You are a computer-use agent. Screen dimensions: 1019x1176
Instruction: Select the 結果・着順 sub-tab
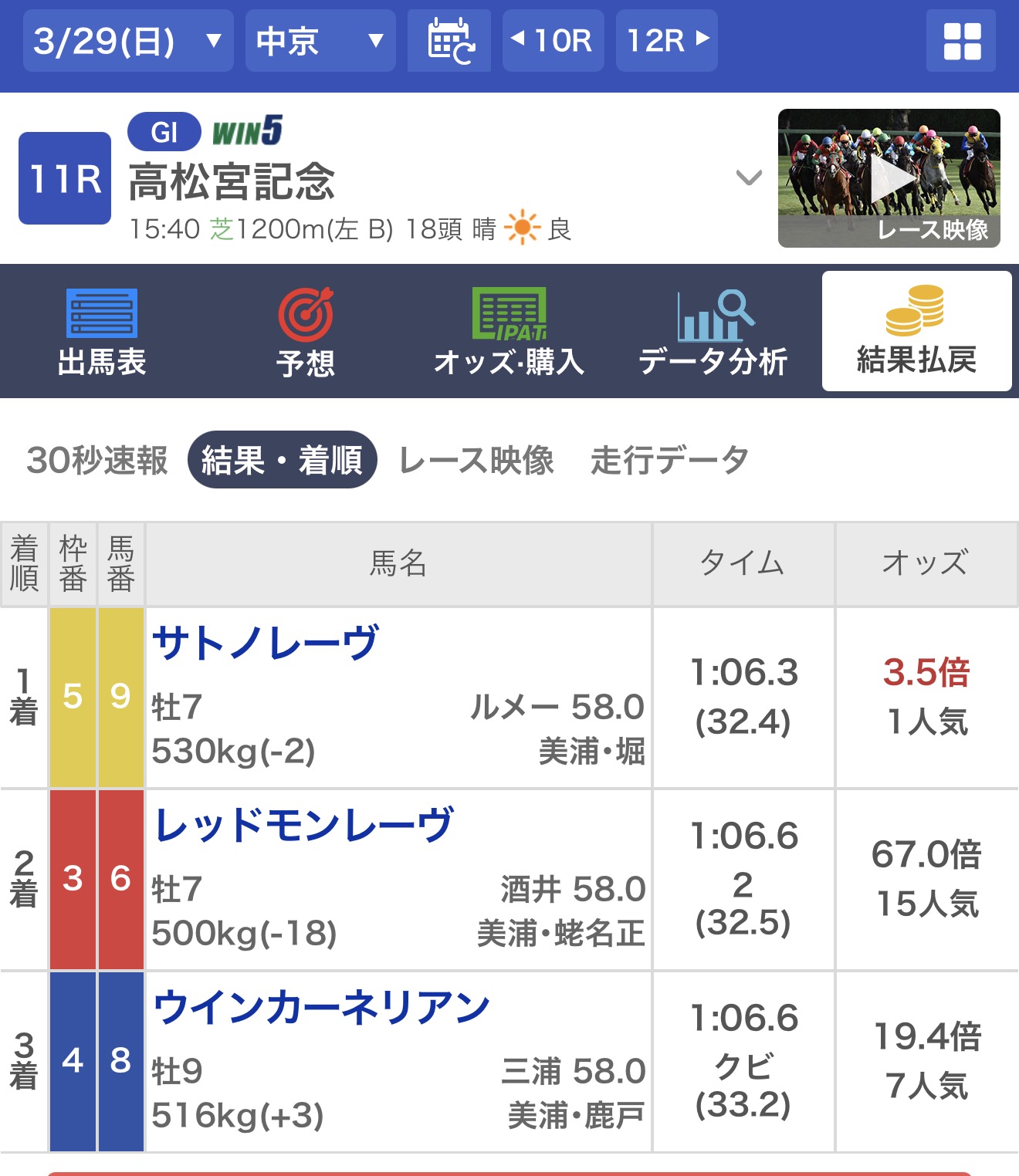(x=283, y=460)
